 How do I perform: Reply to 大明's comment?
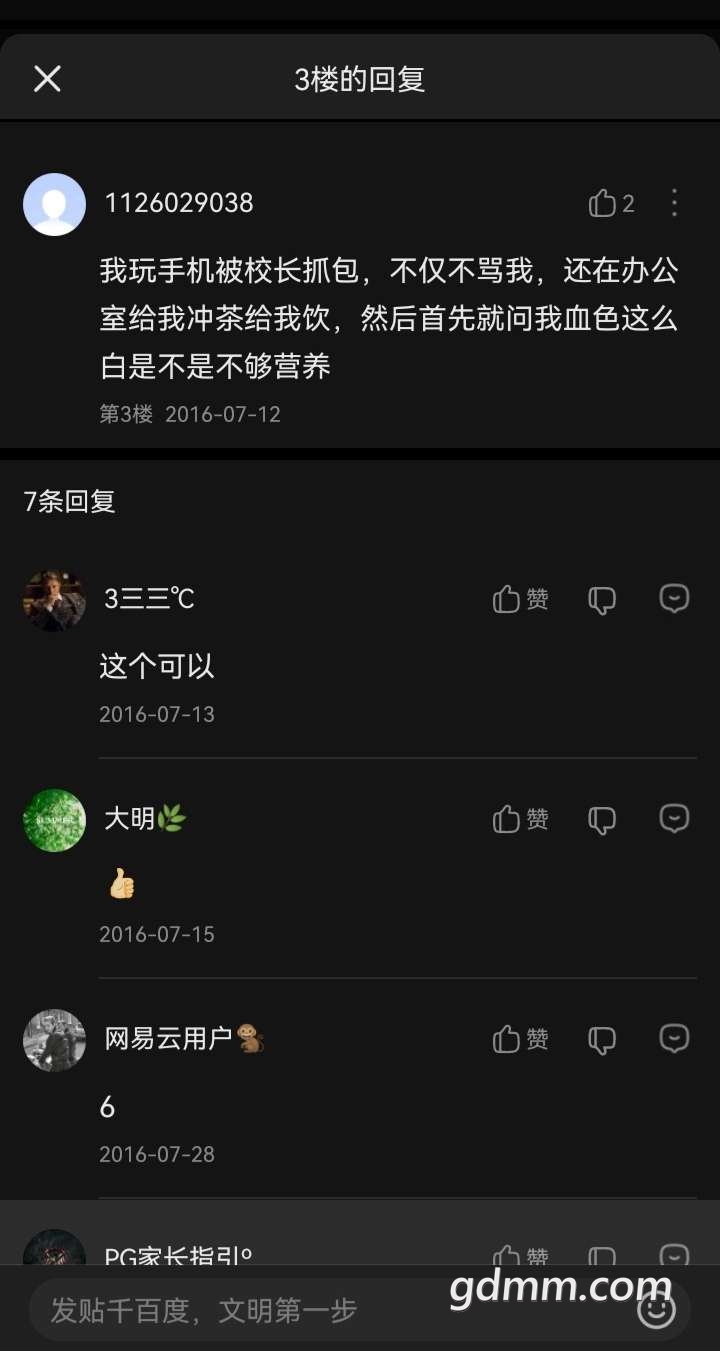coord(675,818)
